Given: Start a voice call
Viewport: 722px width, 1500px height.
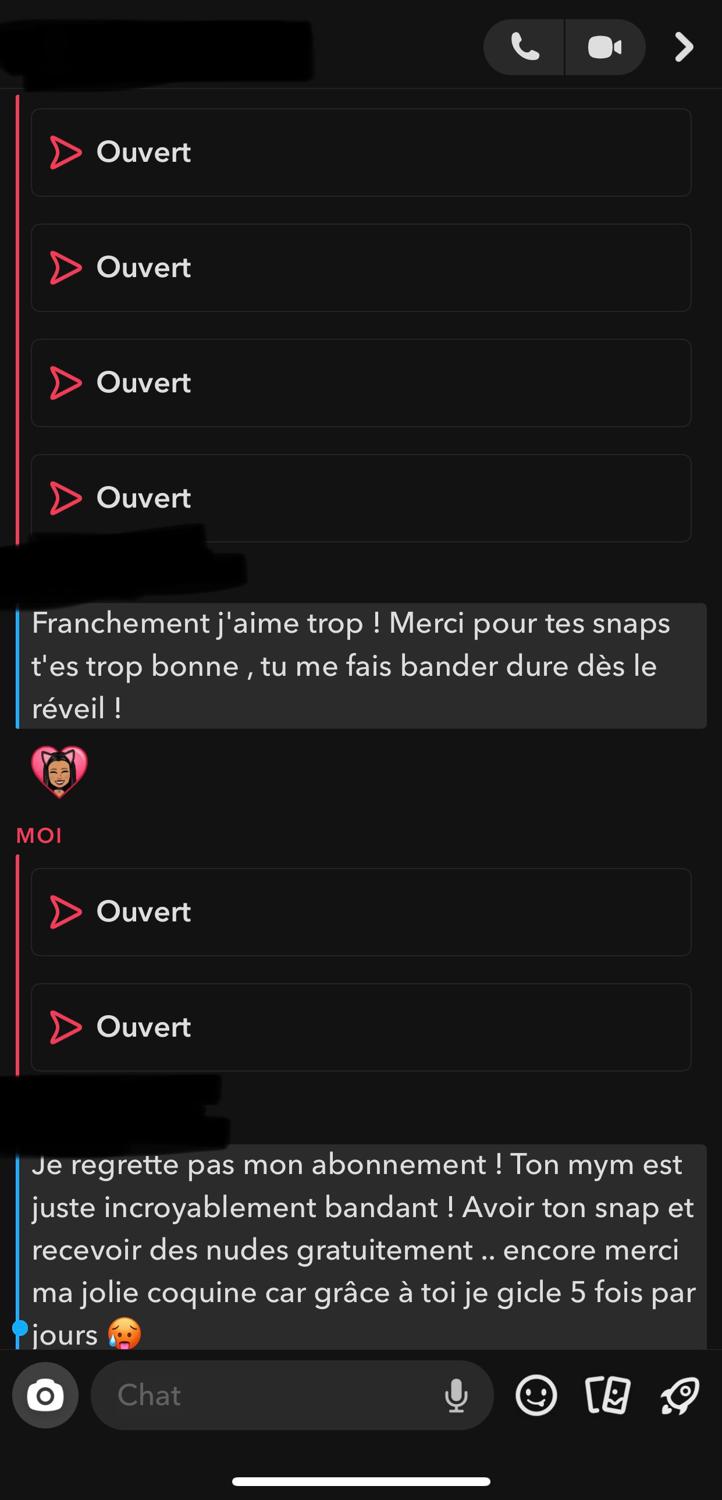Looking at the screenshot, I should click(x=525, y=47).
